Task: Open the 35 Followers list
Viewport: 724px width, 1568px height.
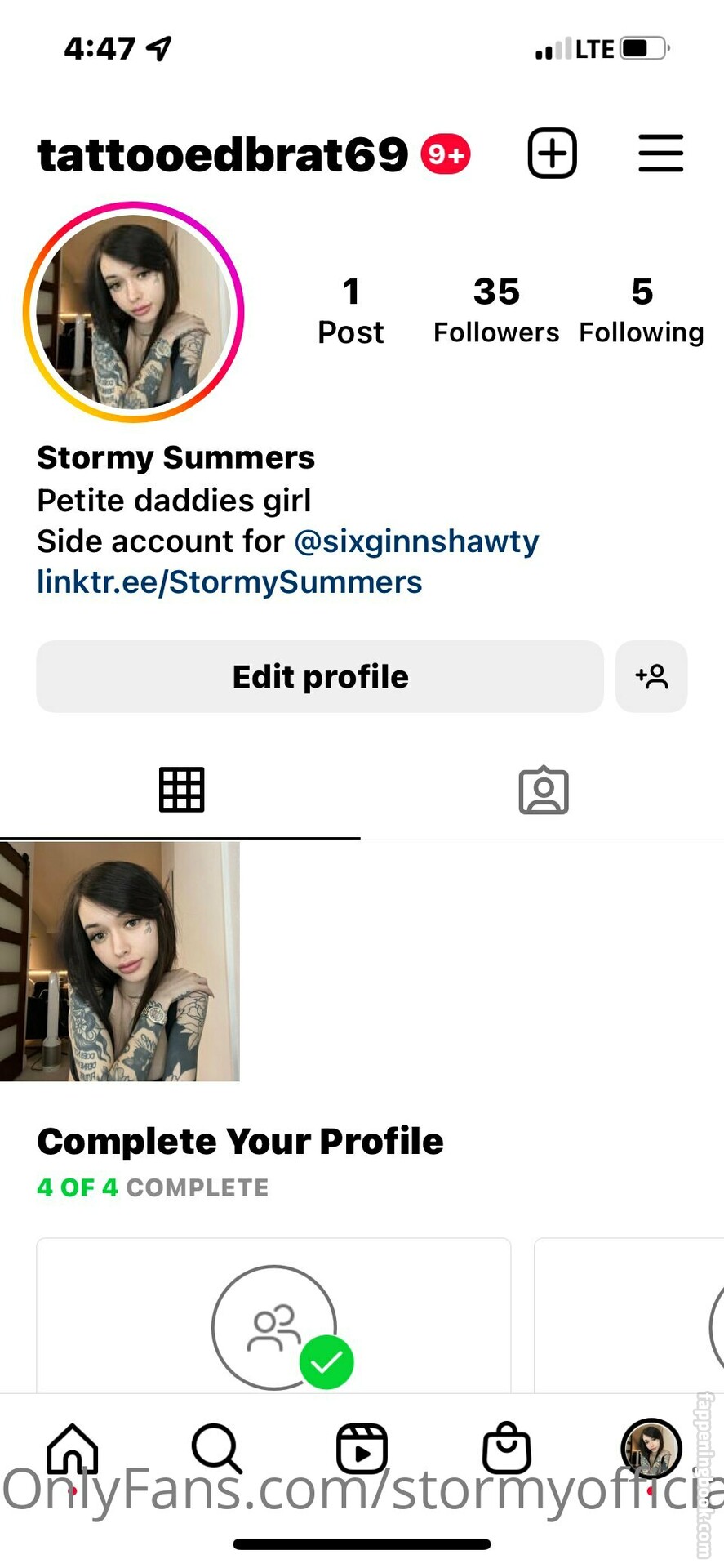Action: (x=496, y=311)
